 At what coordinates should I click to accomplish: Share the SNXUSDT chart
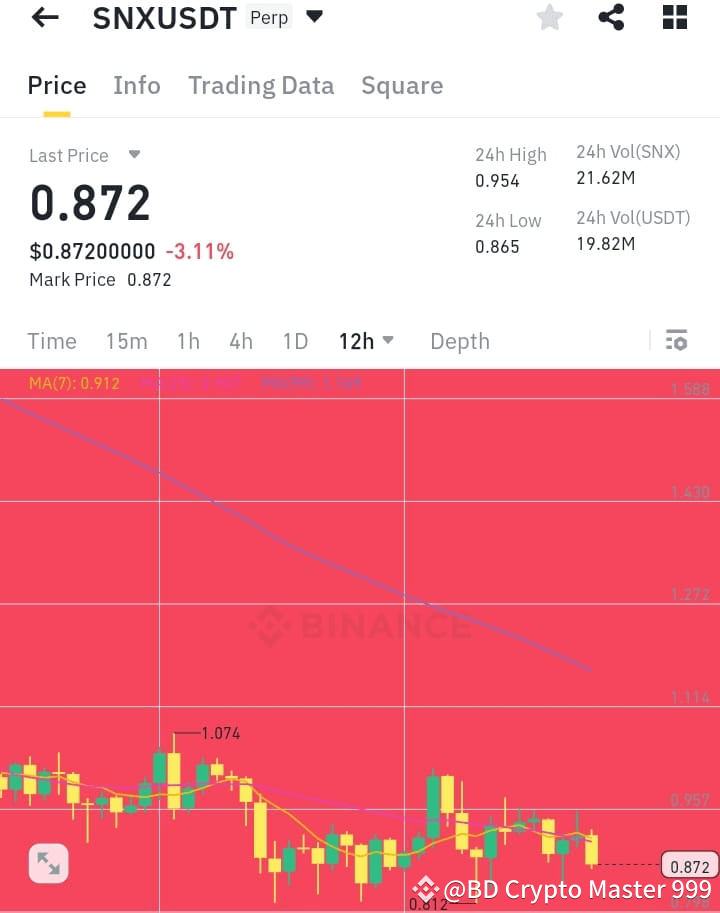pos(611,17)
